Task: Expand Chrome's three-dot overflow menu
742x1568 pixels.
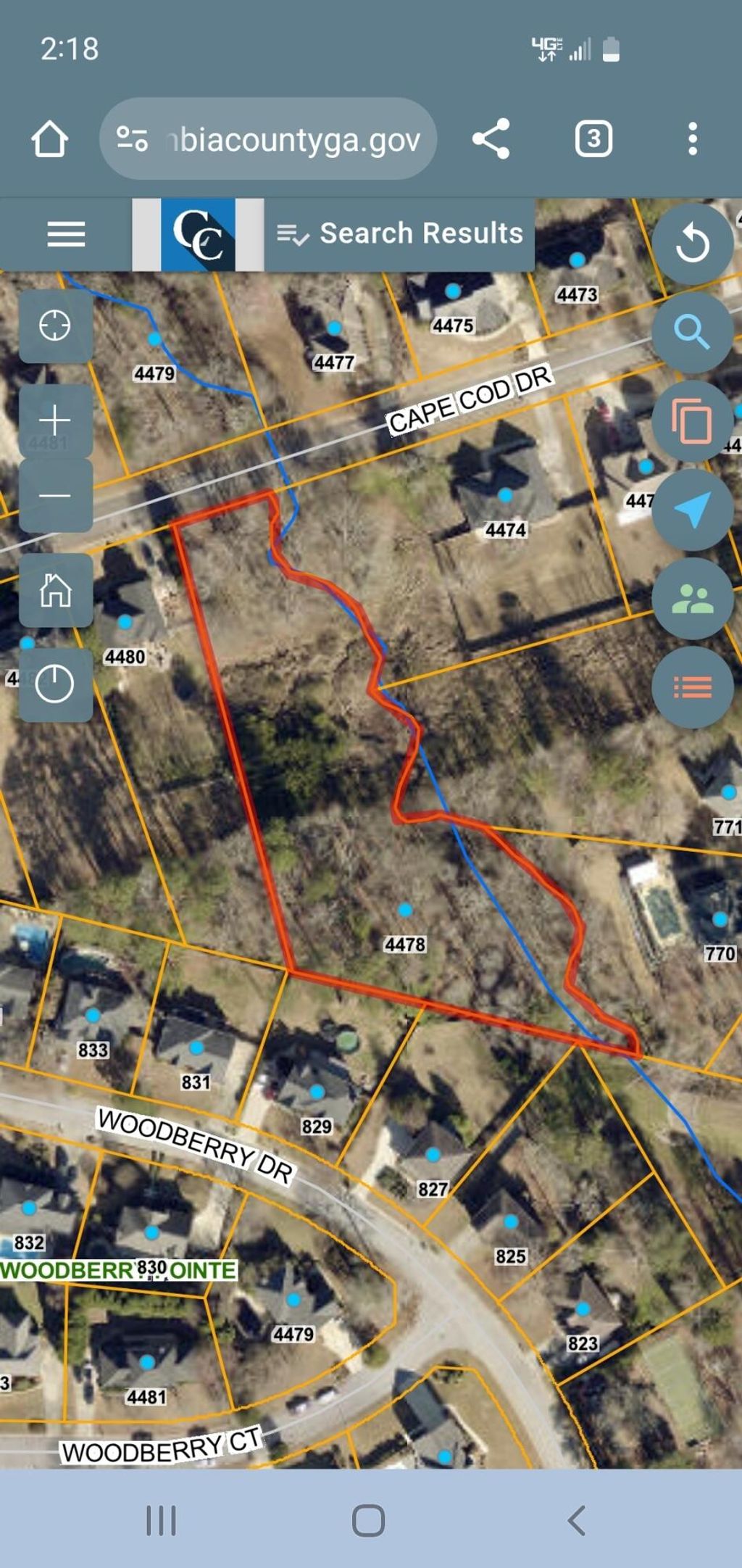Action: pyautogui.click(x=693, y=139)
